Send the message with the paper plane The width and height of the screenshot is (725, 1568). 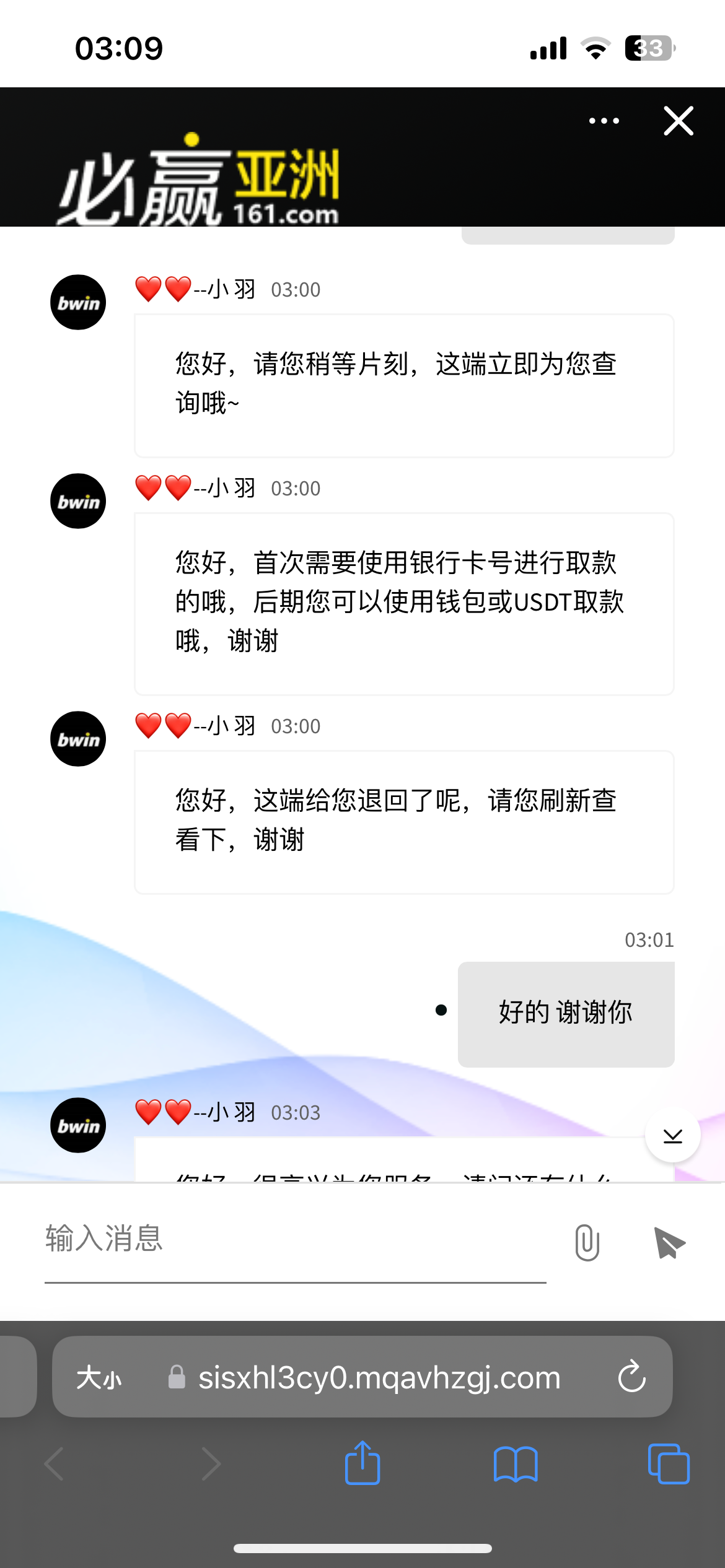pyautogui.click(x=669, y=1243)
